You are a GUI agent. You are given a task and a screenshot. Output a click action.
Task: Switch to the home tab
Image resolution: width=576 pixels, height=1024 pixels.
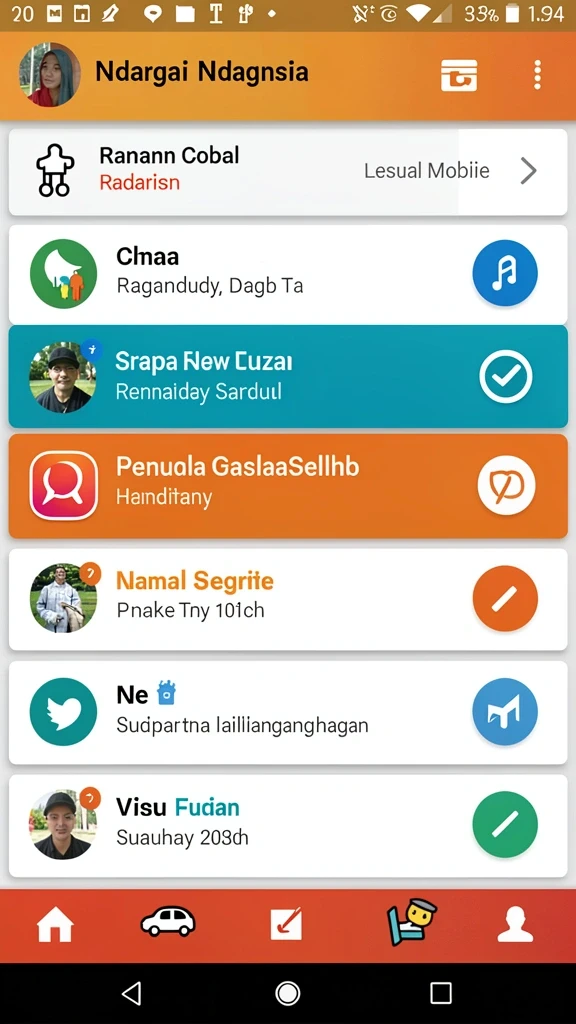point(56,925)
